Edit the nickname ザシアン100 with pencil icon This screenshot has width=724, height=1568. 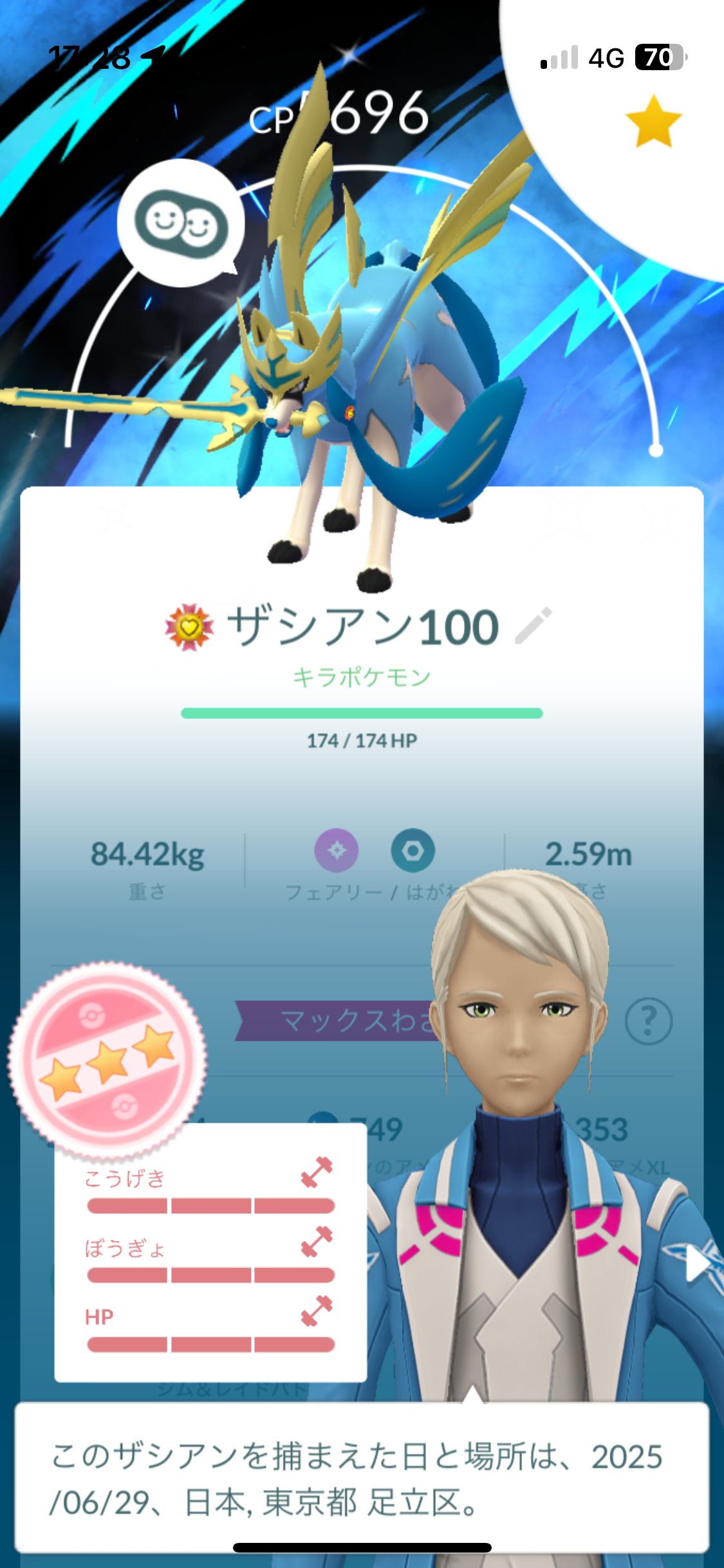click(534, 626)
